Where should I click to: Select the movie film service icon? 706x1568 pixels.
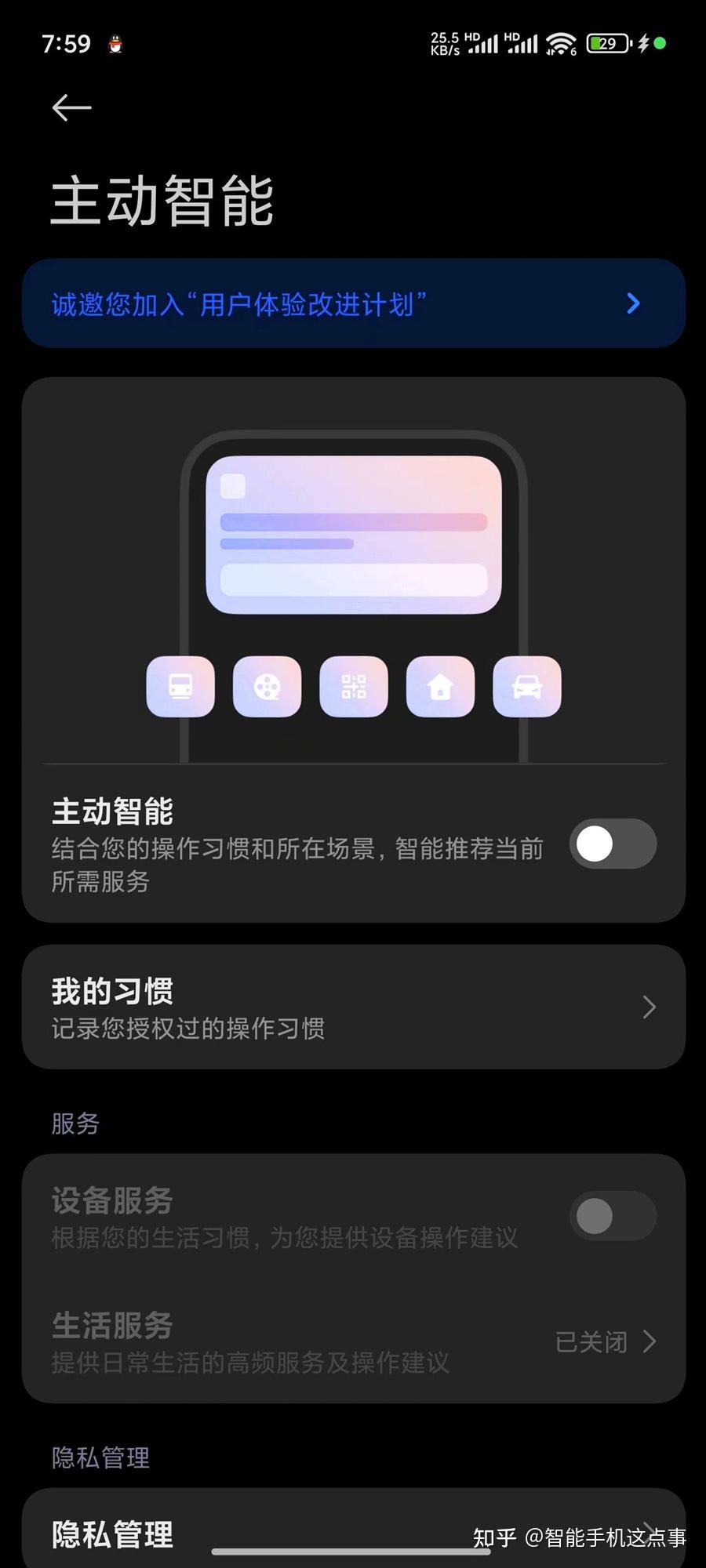tap(267, 688)
